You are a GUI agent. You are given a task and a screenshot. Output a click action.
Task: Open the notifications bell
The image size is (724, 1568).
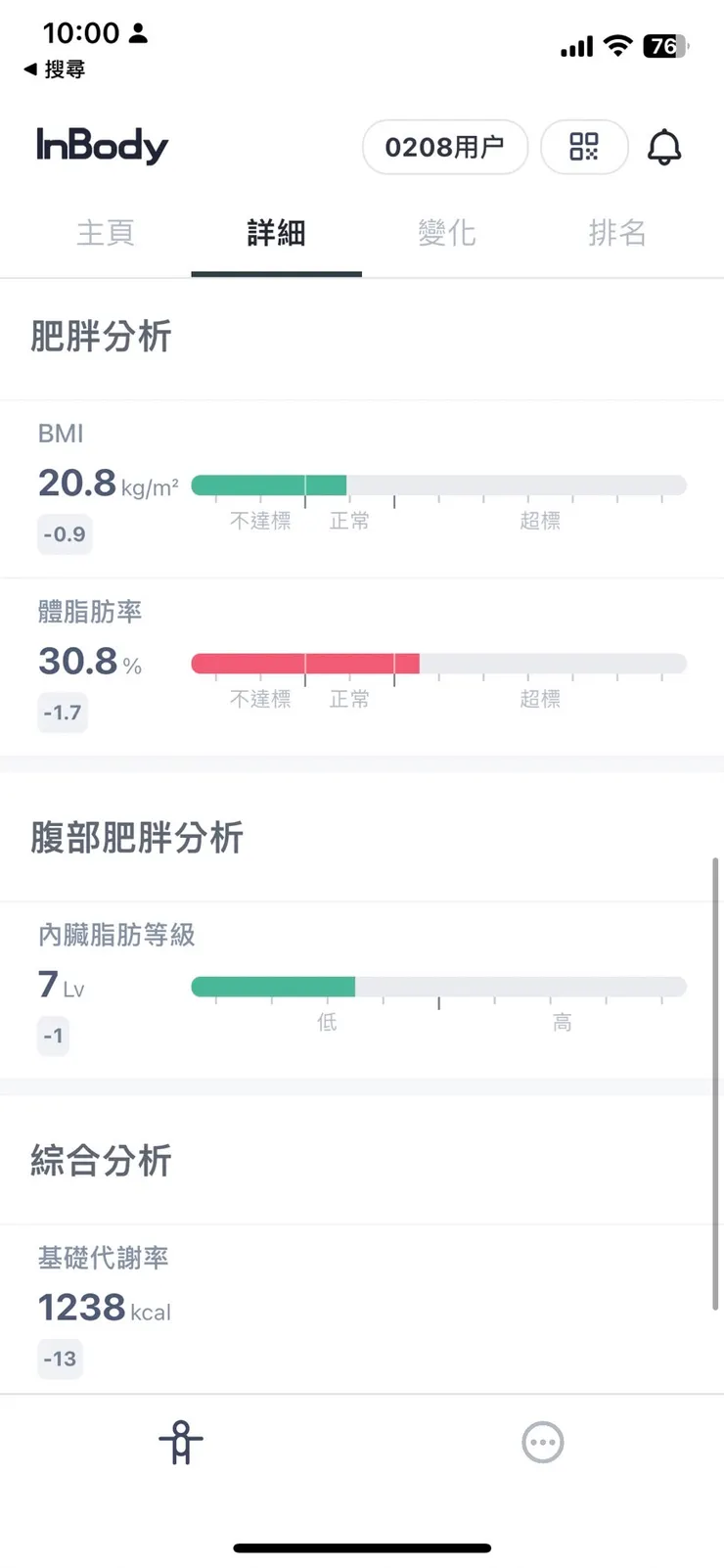[x=664, y=148]
